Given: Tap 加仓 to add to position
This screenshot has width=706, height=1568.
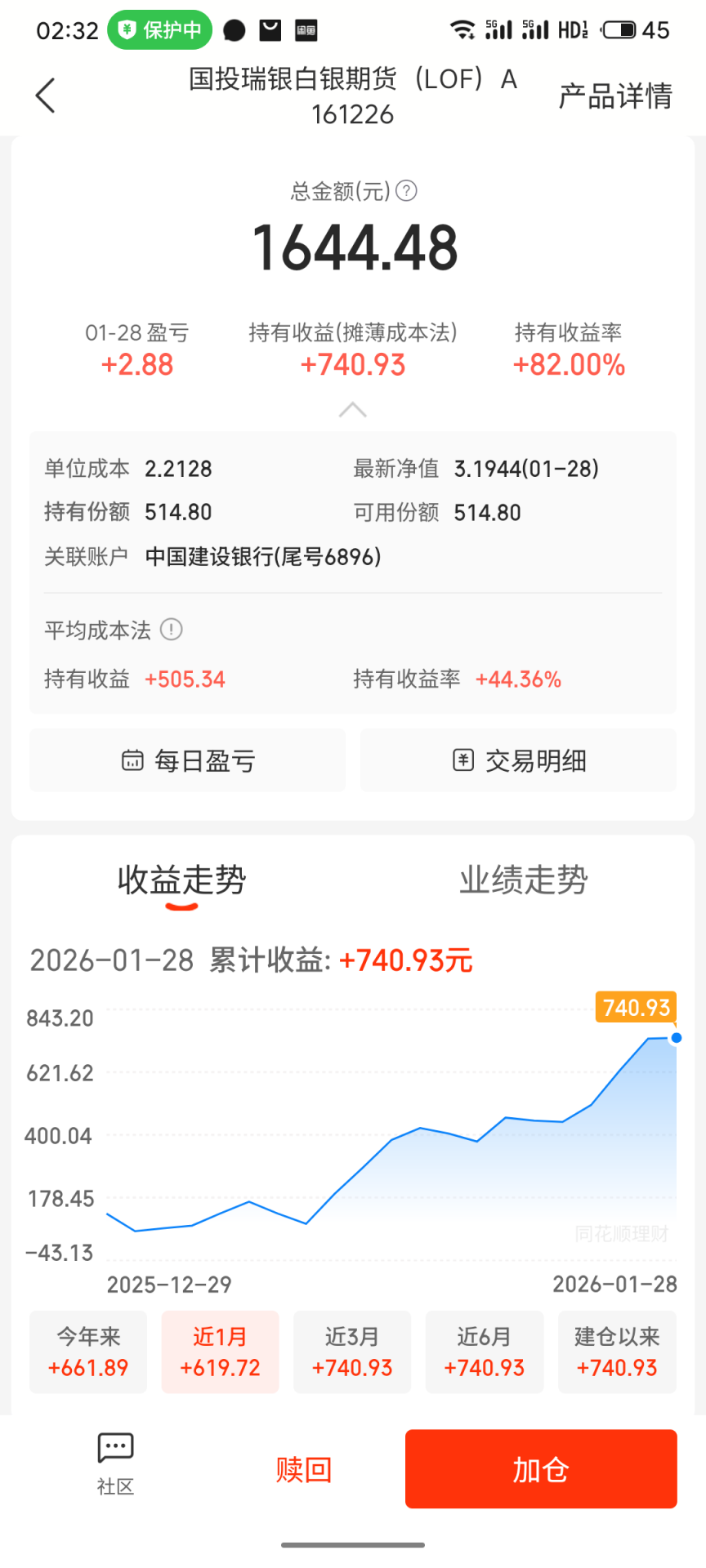Looking at the screenshot, I should pos(541,1469).
